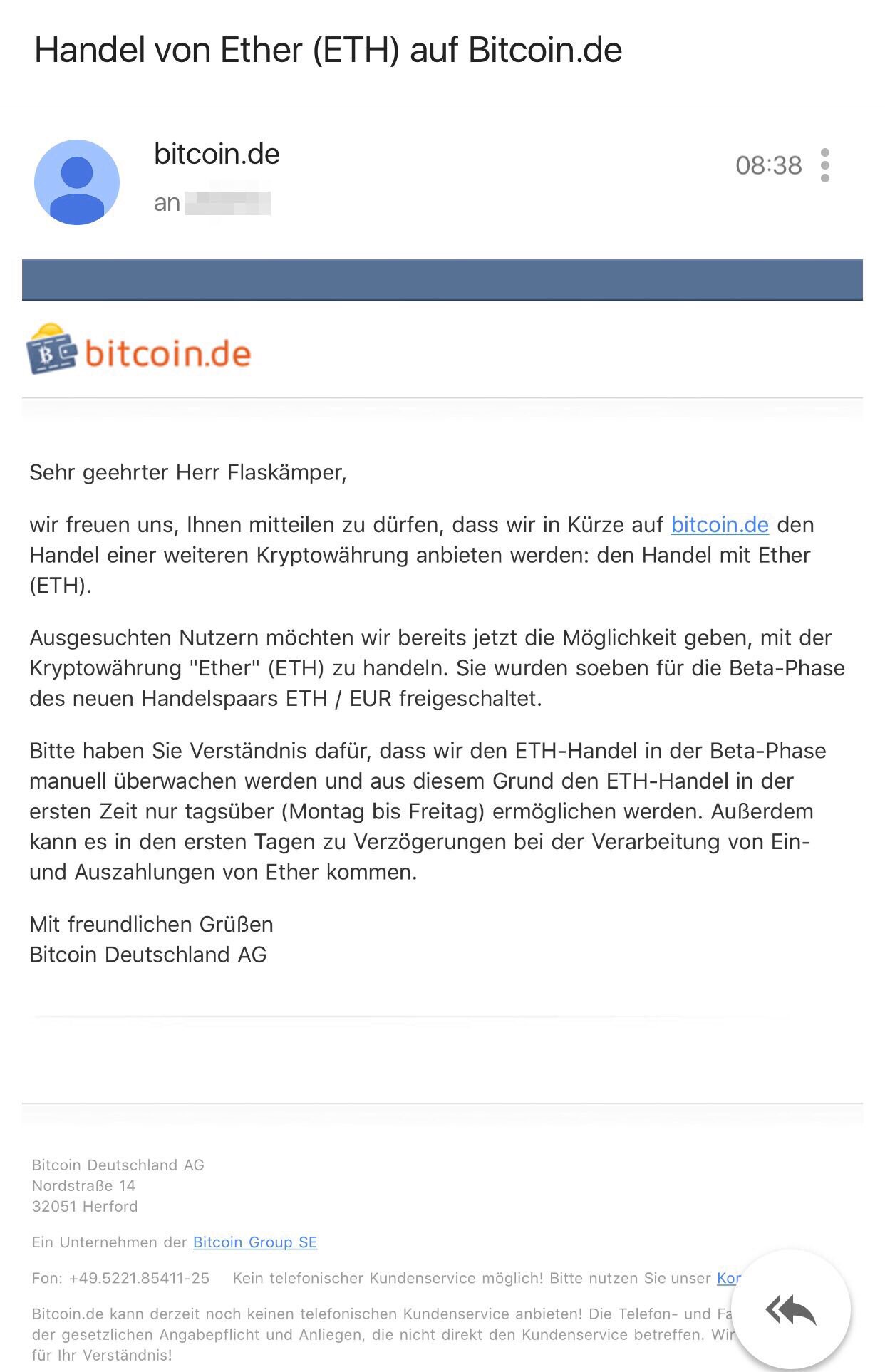Open the bitcoin.de link in the email body
Viewport: 885px width, 1372px height.
[x=720, y=525]
